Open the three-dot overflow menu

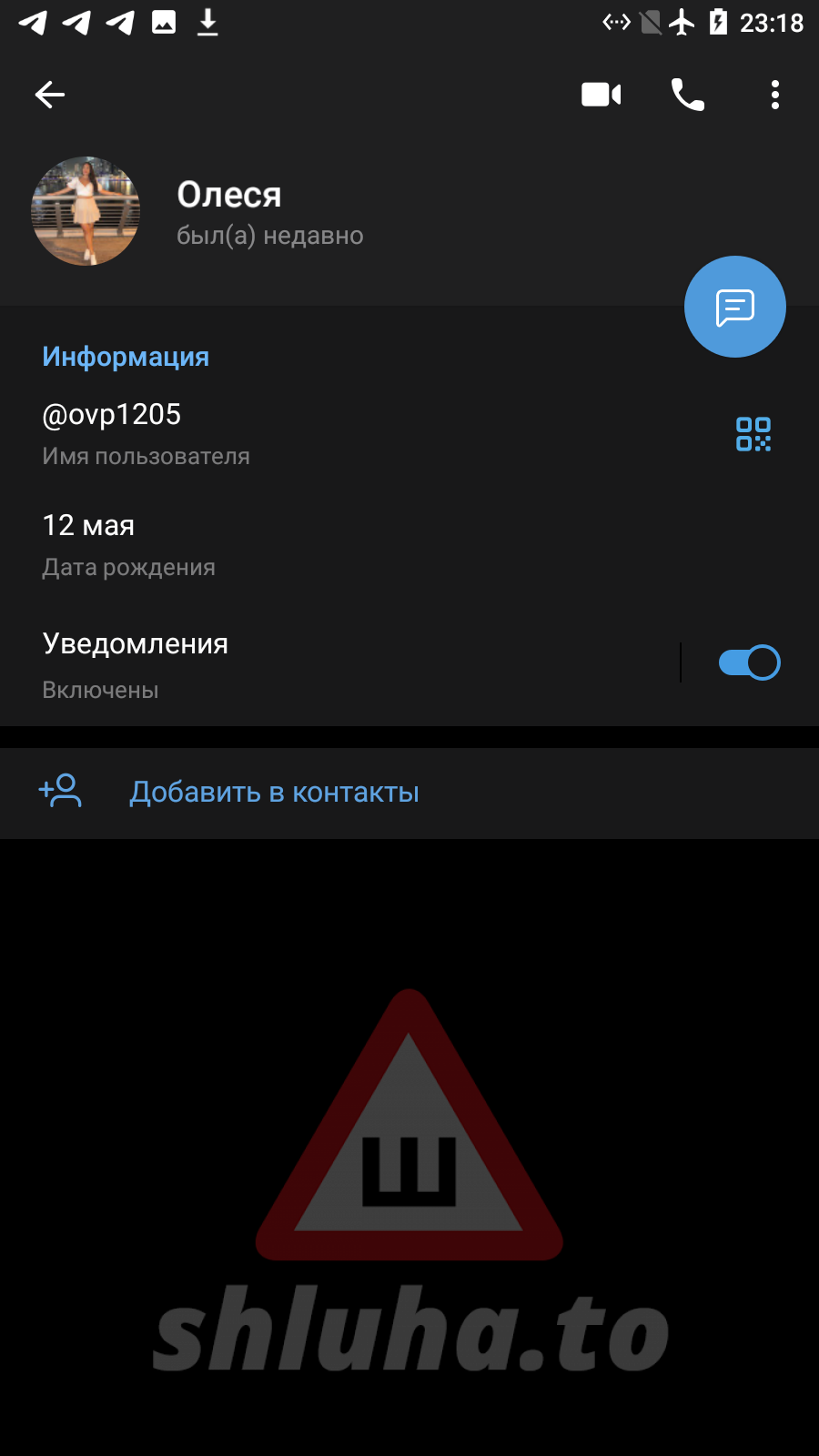pyautogui.click(x=774, y=95)
